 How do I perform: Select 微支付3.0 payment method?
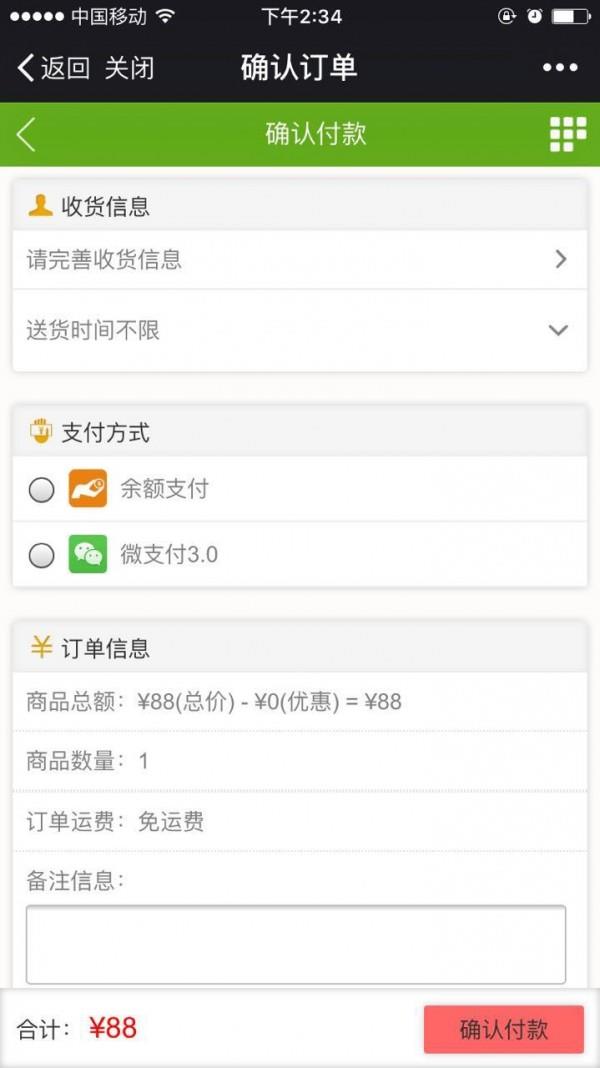300,554
